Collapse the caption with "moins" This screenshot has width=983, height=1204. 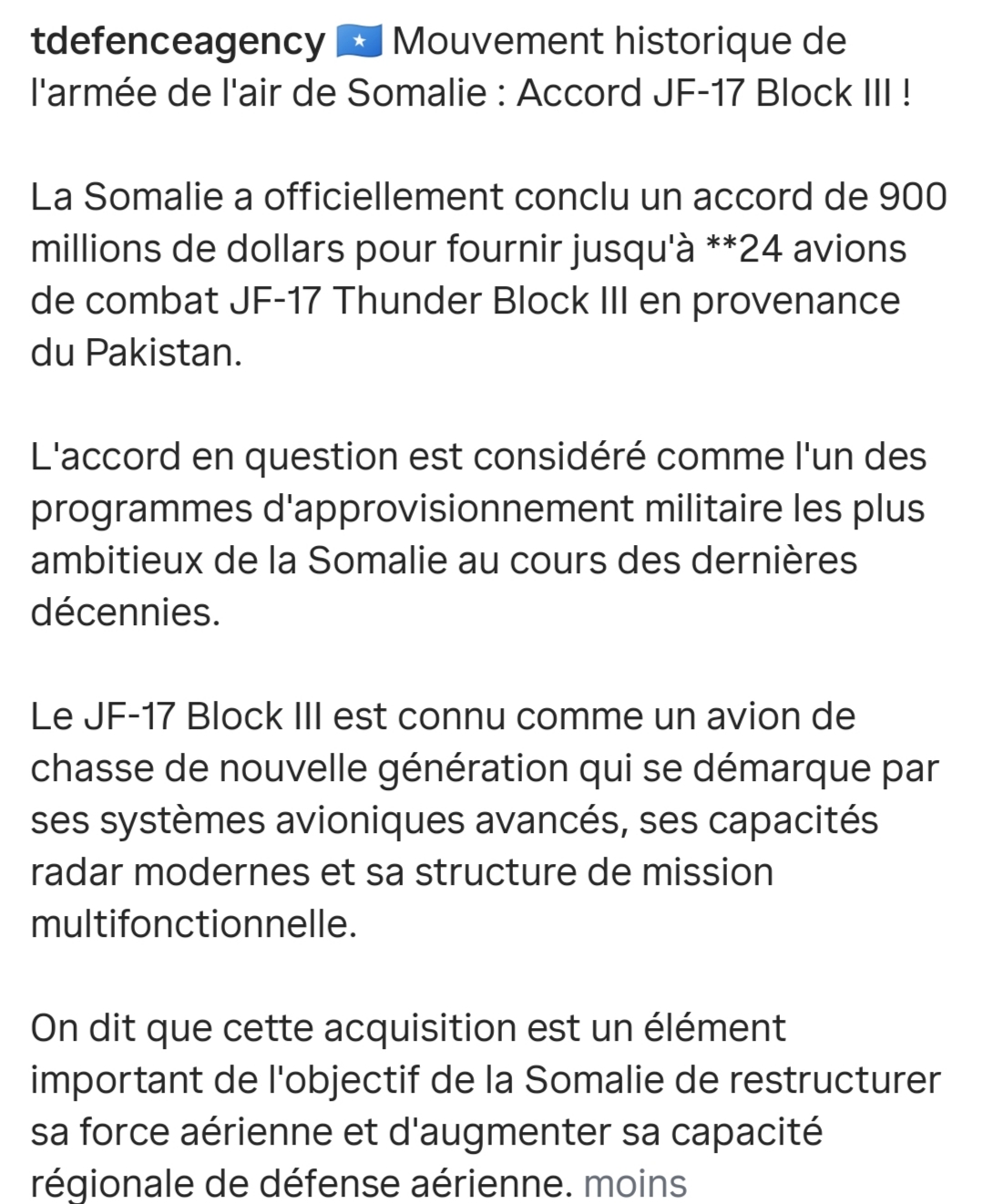(634, 1183)
